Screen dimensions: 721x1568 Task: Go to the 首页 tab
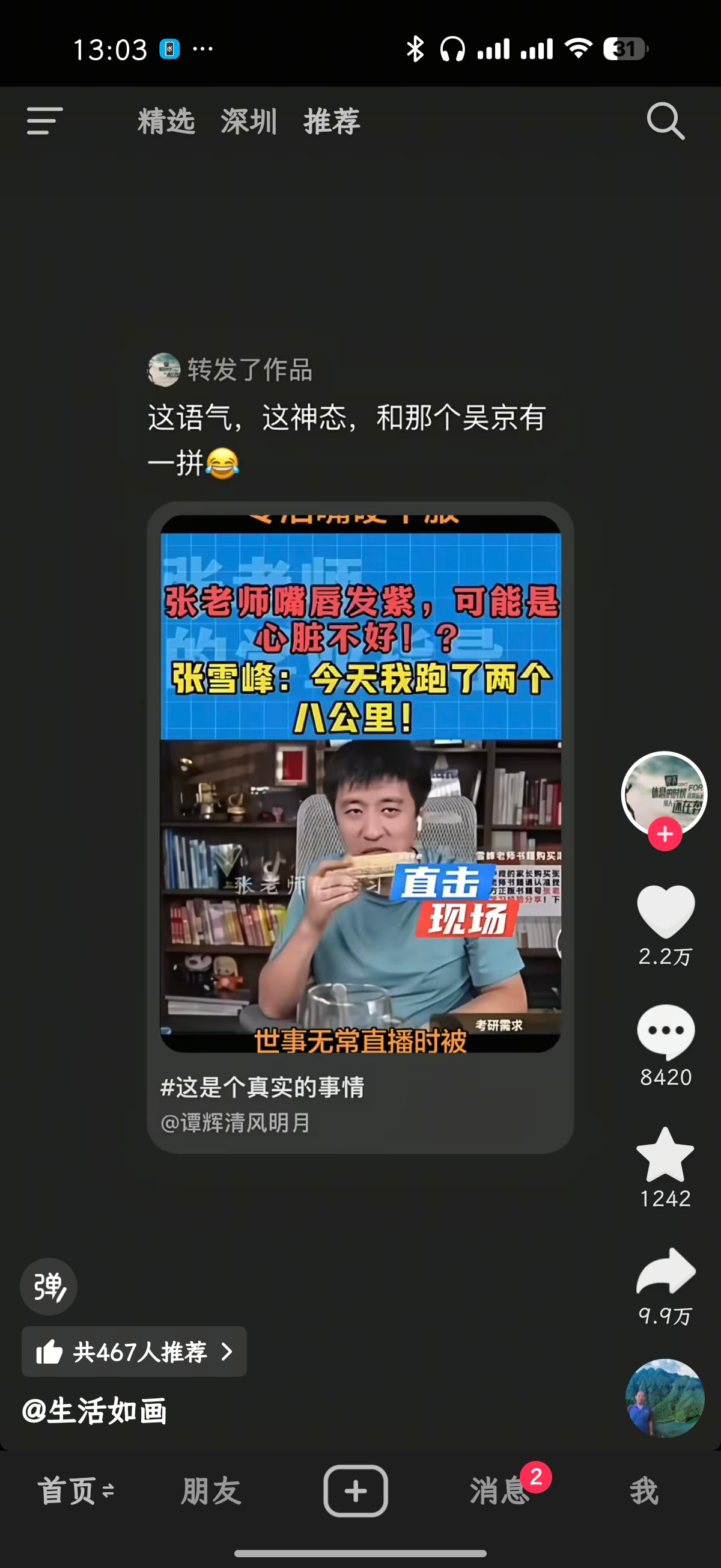pyautogui.click(x=76, y=1490)
